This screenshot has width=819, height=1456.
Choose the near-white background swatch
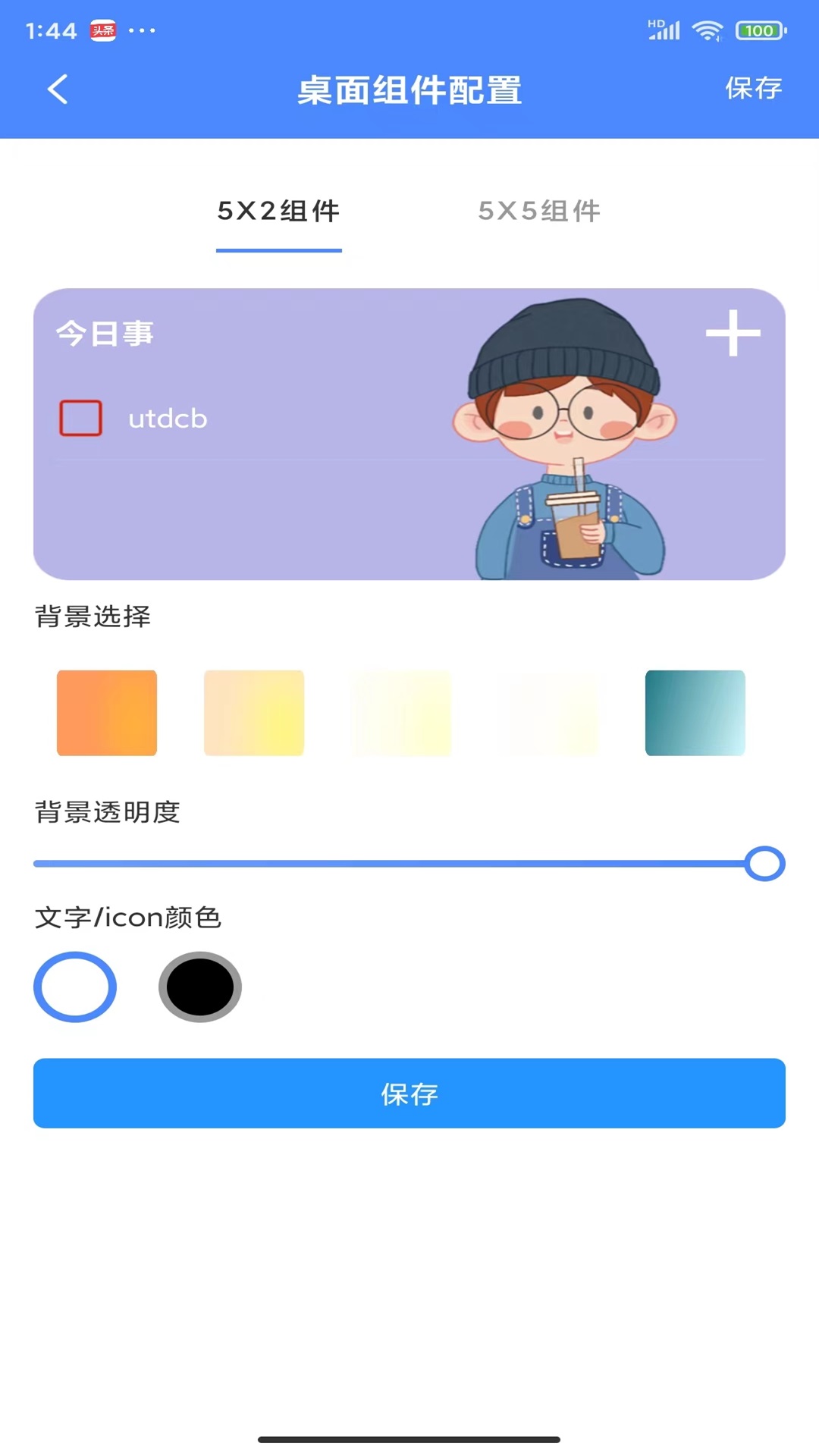[548, 713]
